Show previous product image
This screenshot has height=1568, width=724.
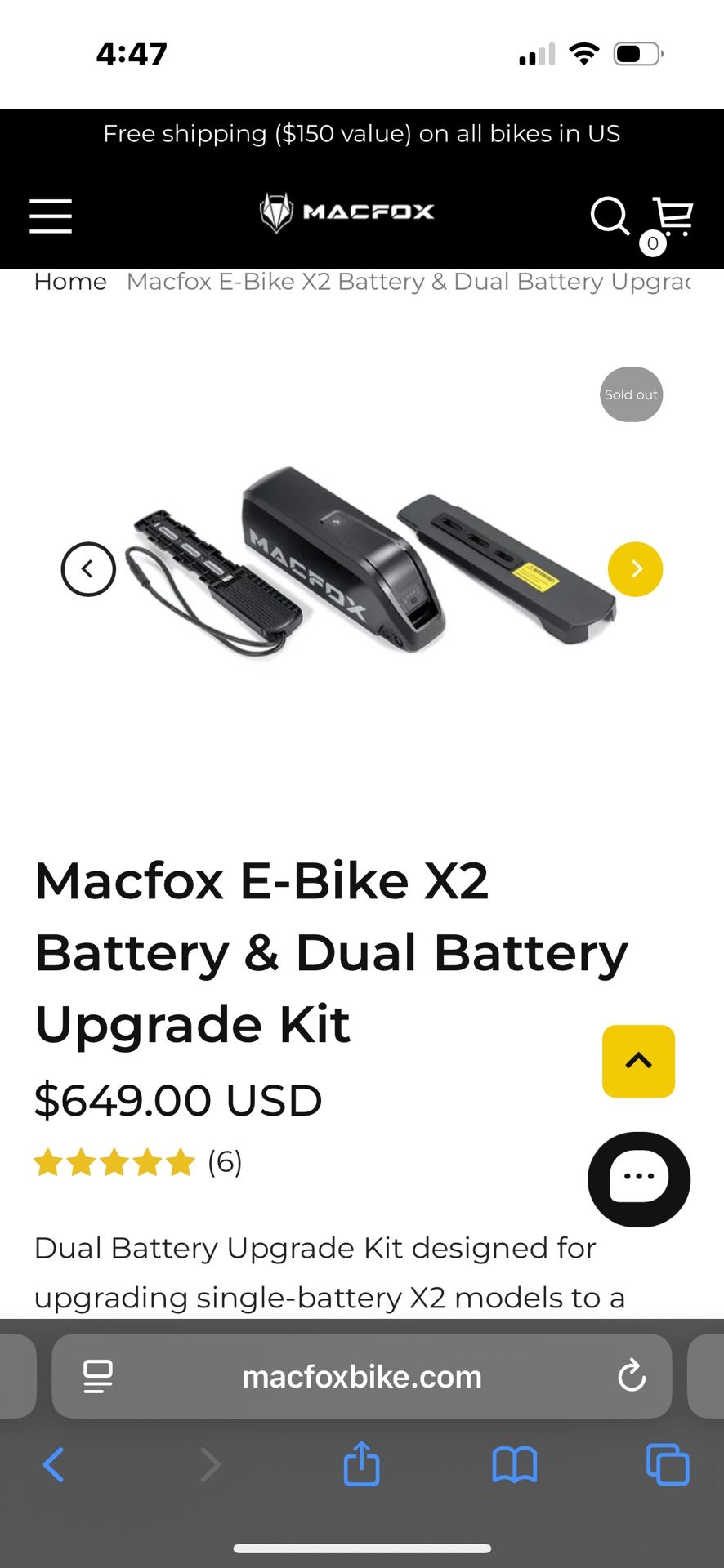click(x=88, y=569)
